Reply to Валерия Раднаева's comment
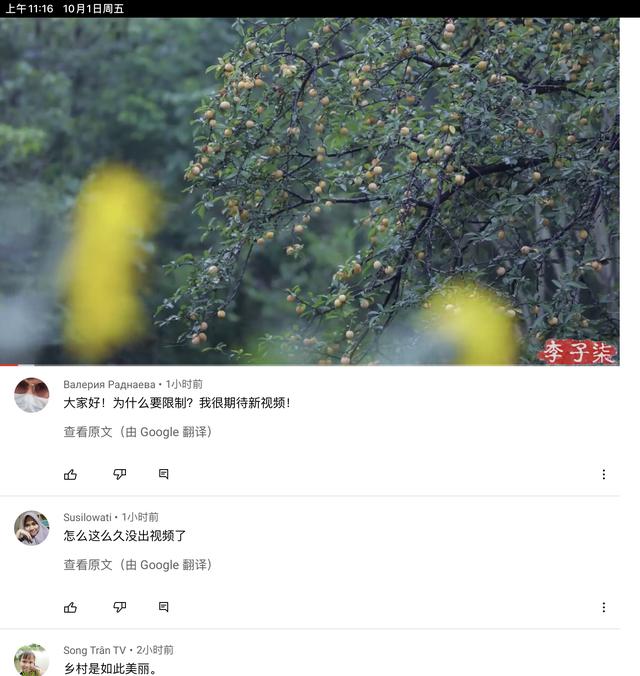The width and height of the screenshot is (640, 676). click(163, 474)
